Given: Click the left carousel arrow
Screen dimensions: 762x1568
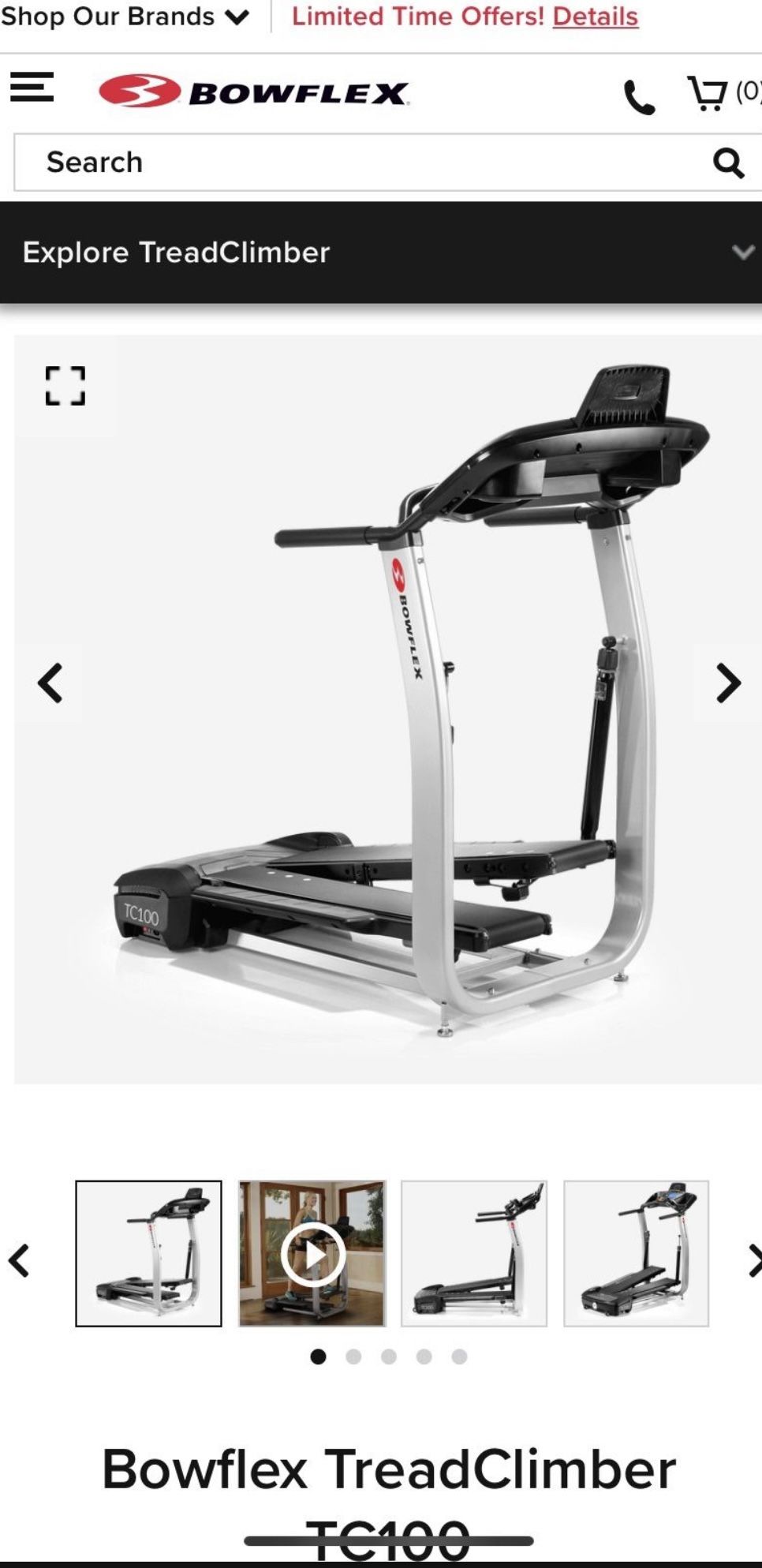Looking at the screenshot, I should click(50, 684).
